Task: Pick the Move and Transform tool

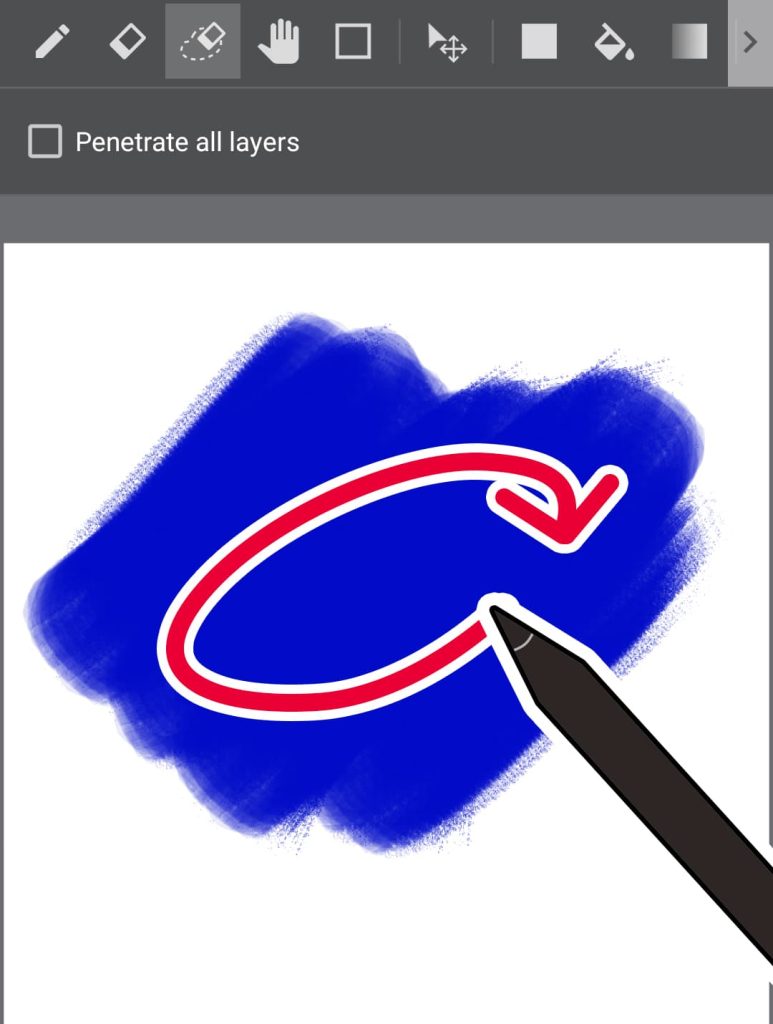Action: [450, 42]
